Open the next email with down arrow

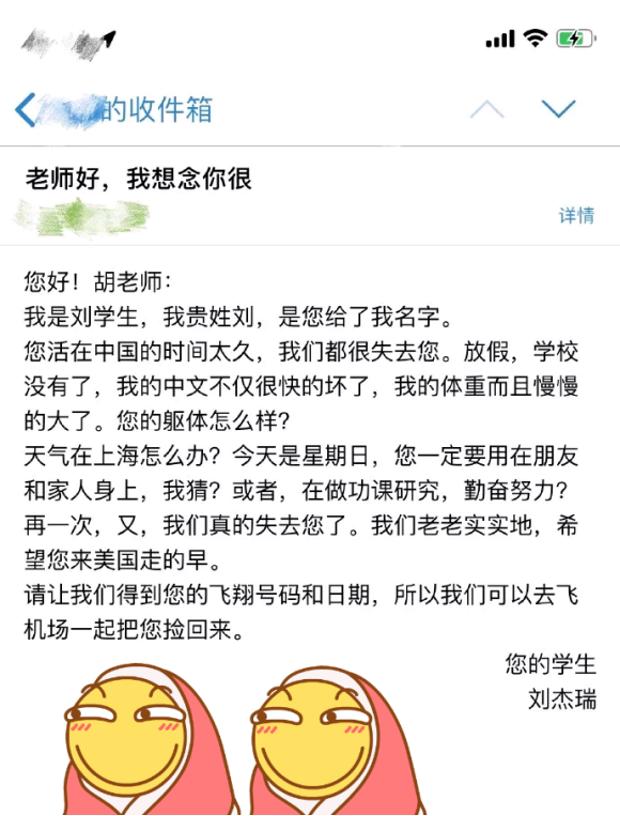pyautogui.click(x=558, y=109)
